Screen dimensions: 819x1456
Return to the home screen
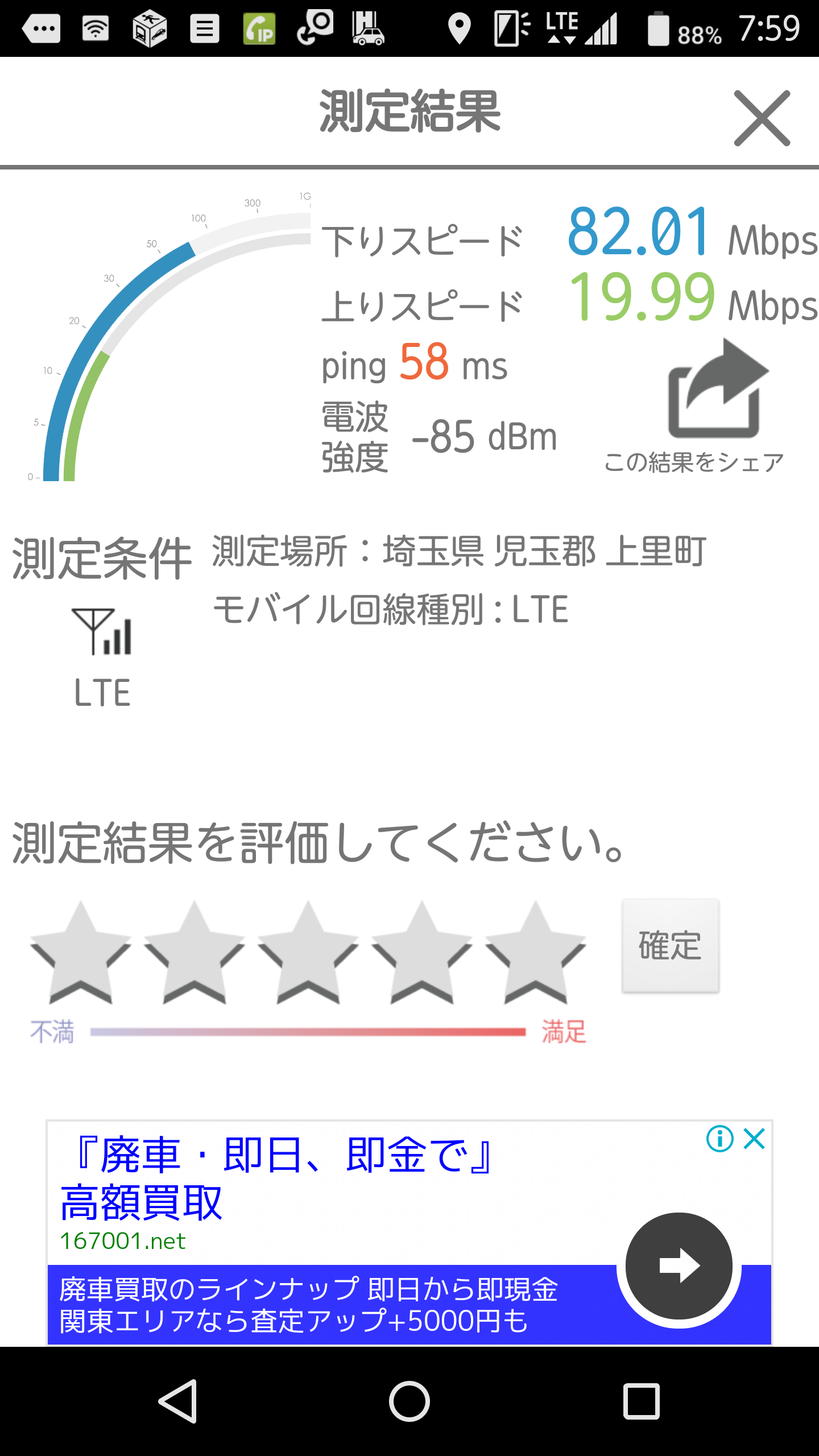409,1401
